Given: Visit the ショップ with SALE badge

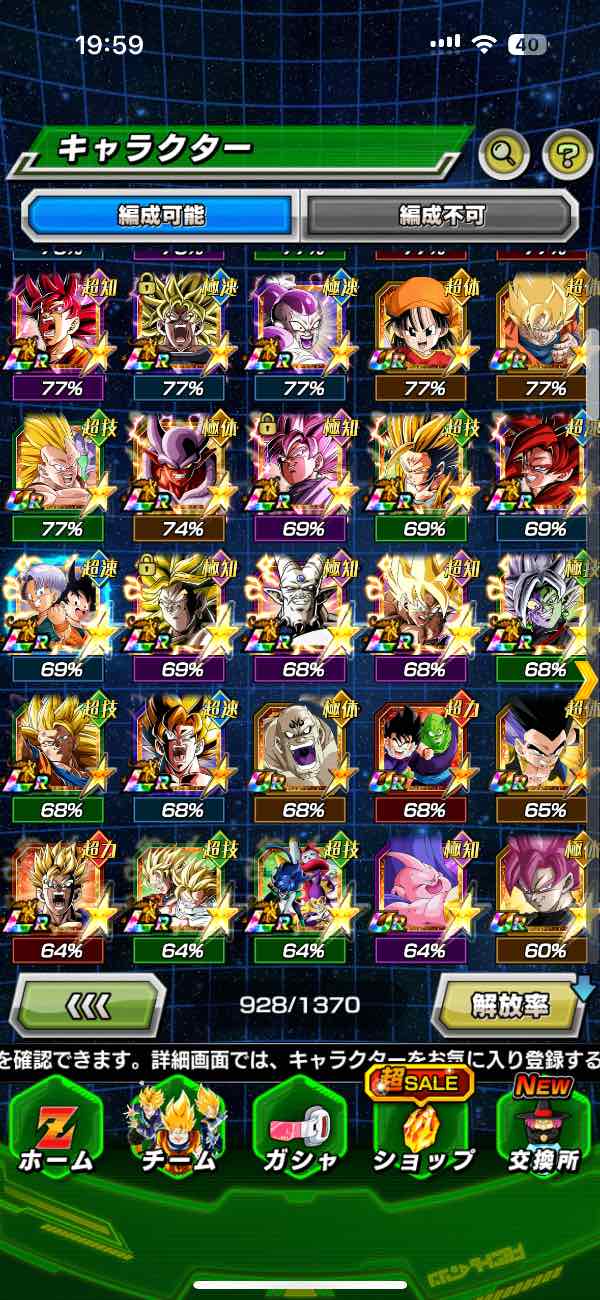Looking at the screenshot, I should click(422, 1130).
